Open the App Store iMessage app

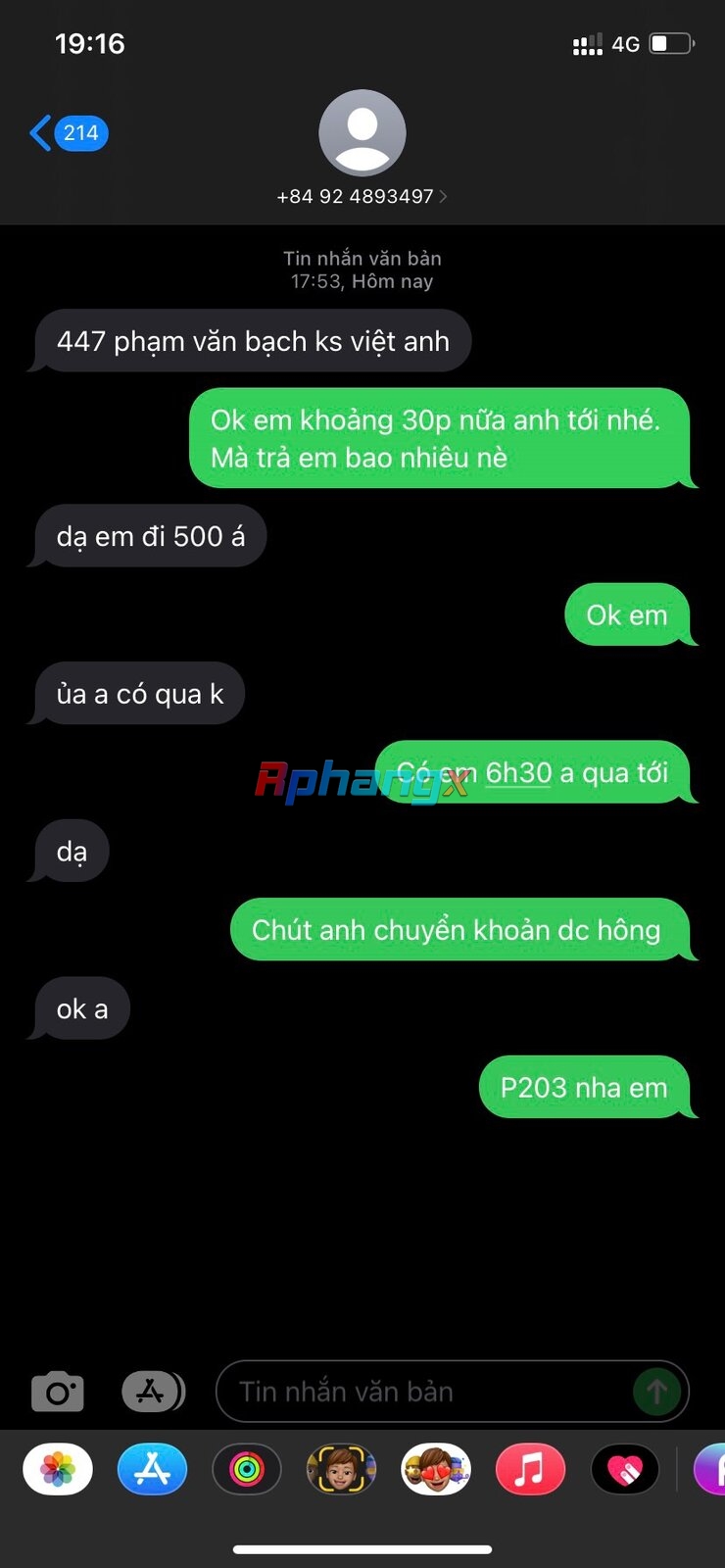coord(152,1470)
